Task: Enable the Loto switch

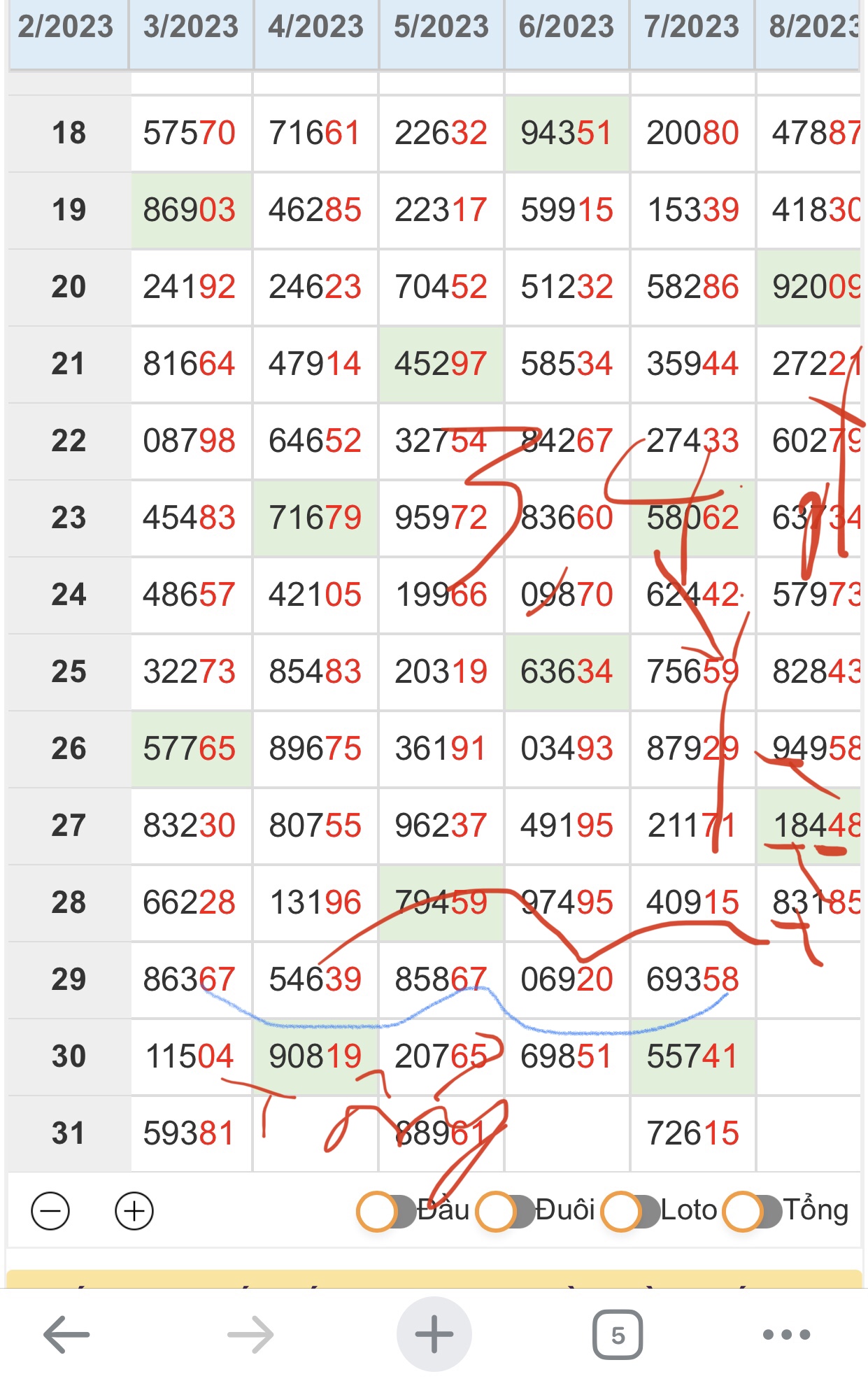Action: point(631,1211)
